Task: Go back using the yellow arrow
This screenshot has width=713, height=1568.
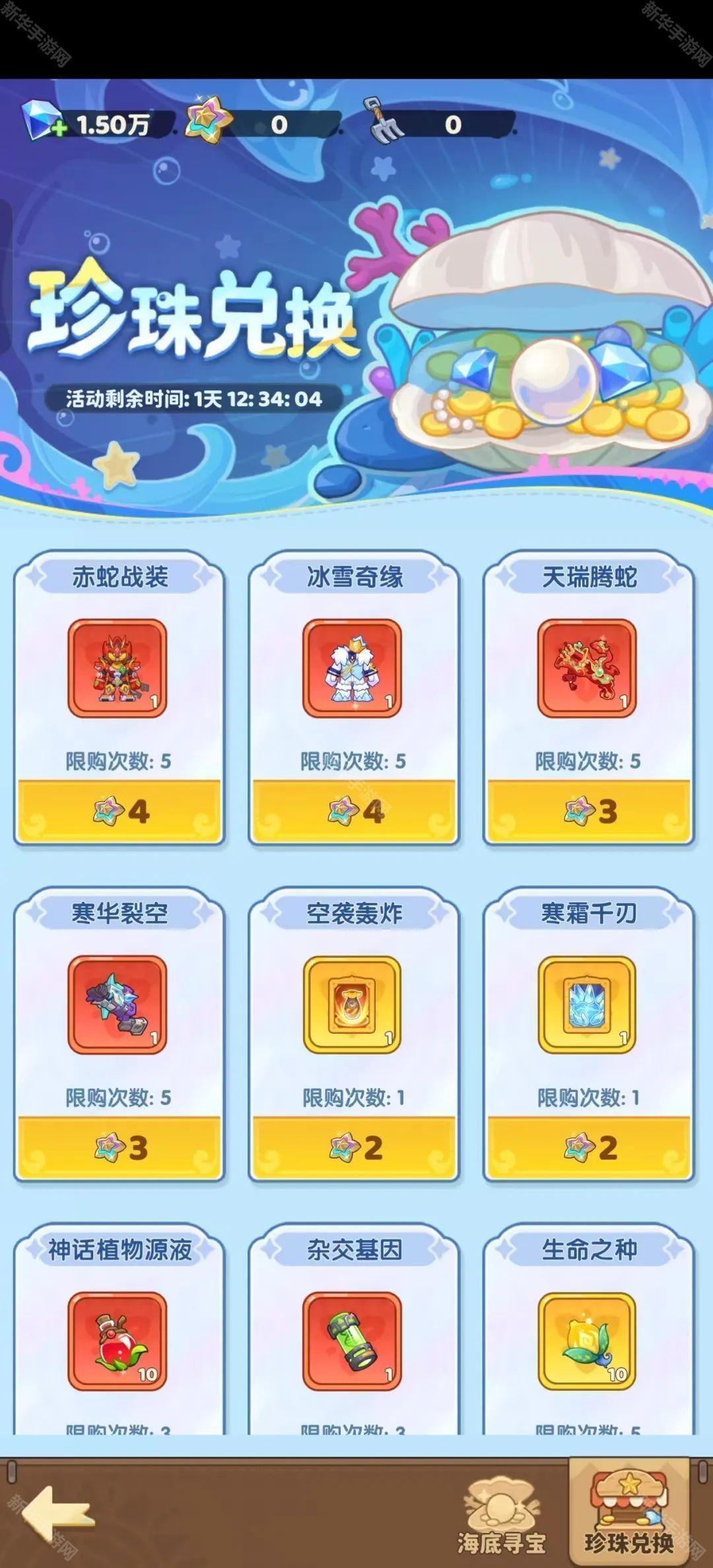Action: (59, 1515)
